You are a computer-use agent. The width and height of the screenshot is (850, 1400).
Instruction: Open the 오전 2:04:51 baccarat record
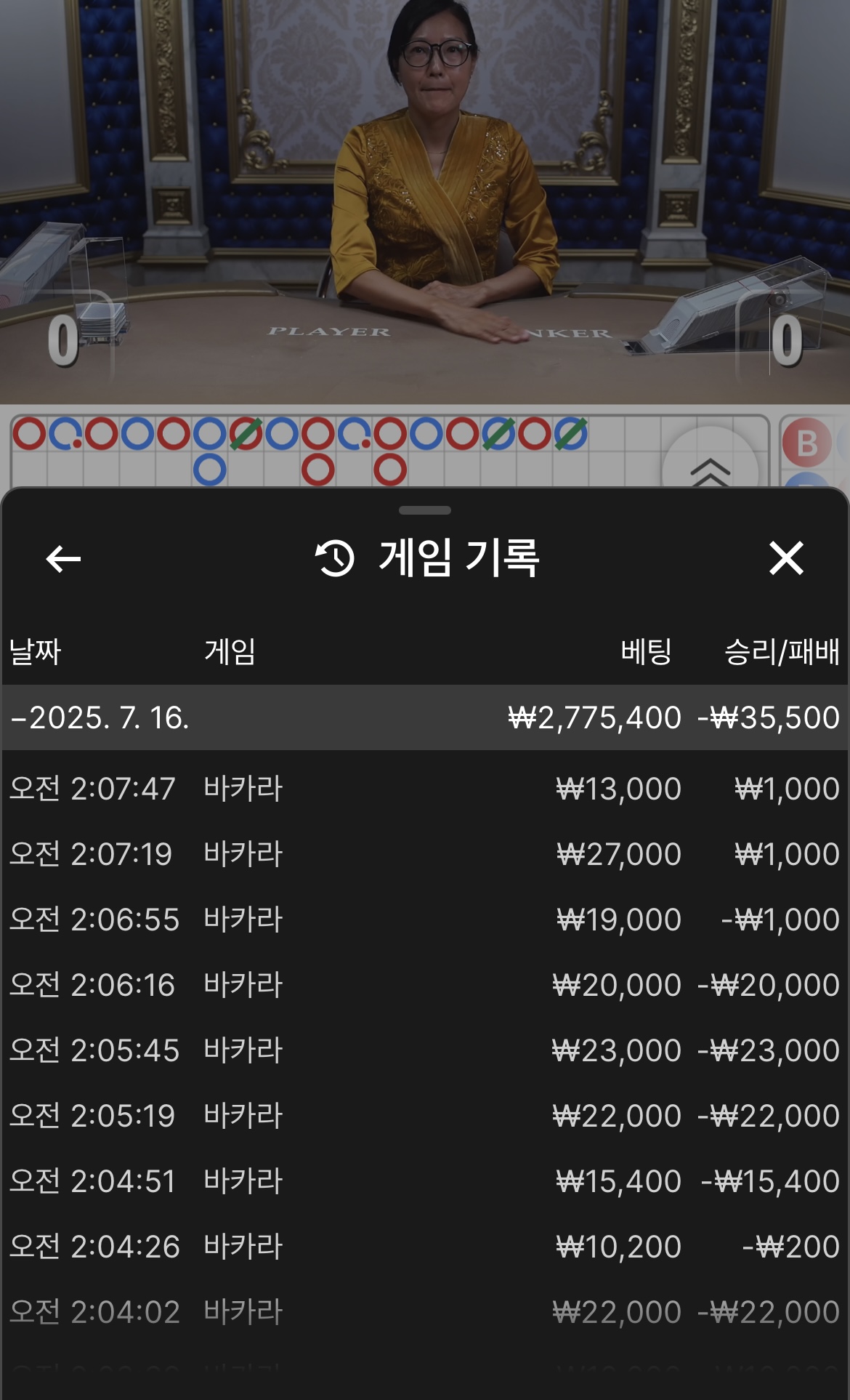(425, 1181)
